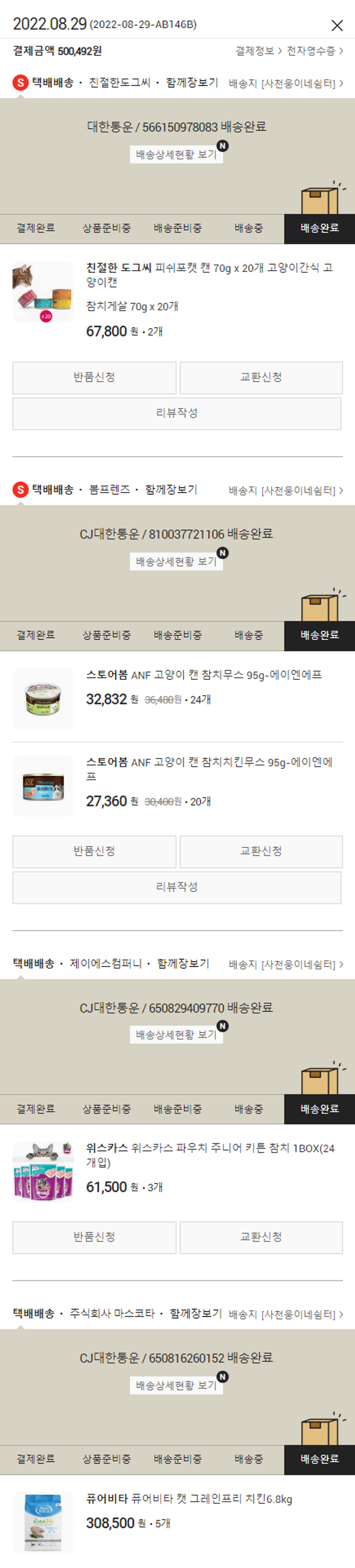355x1568 pixels.
Task: Open 함께장보기 for 봄프렌즈 shop
Action: pyautogui.click(x=171, y=489)
